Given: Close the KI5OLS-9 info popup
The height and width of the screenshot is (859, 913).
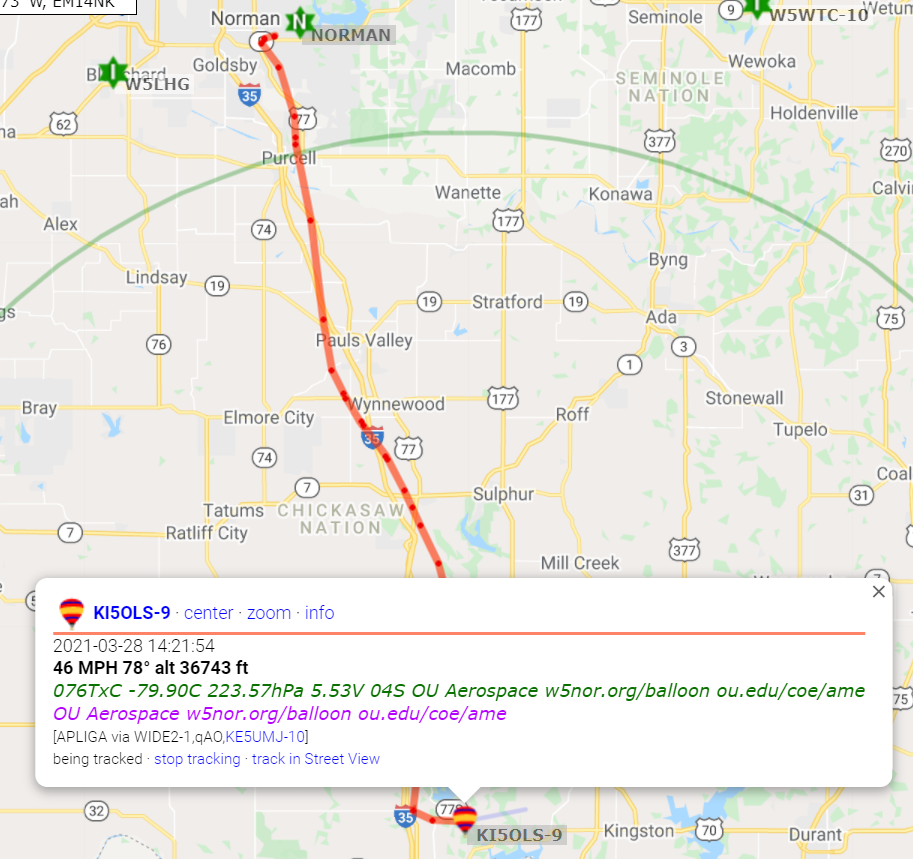Looking at the screenshot, I should pos(879,592).
